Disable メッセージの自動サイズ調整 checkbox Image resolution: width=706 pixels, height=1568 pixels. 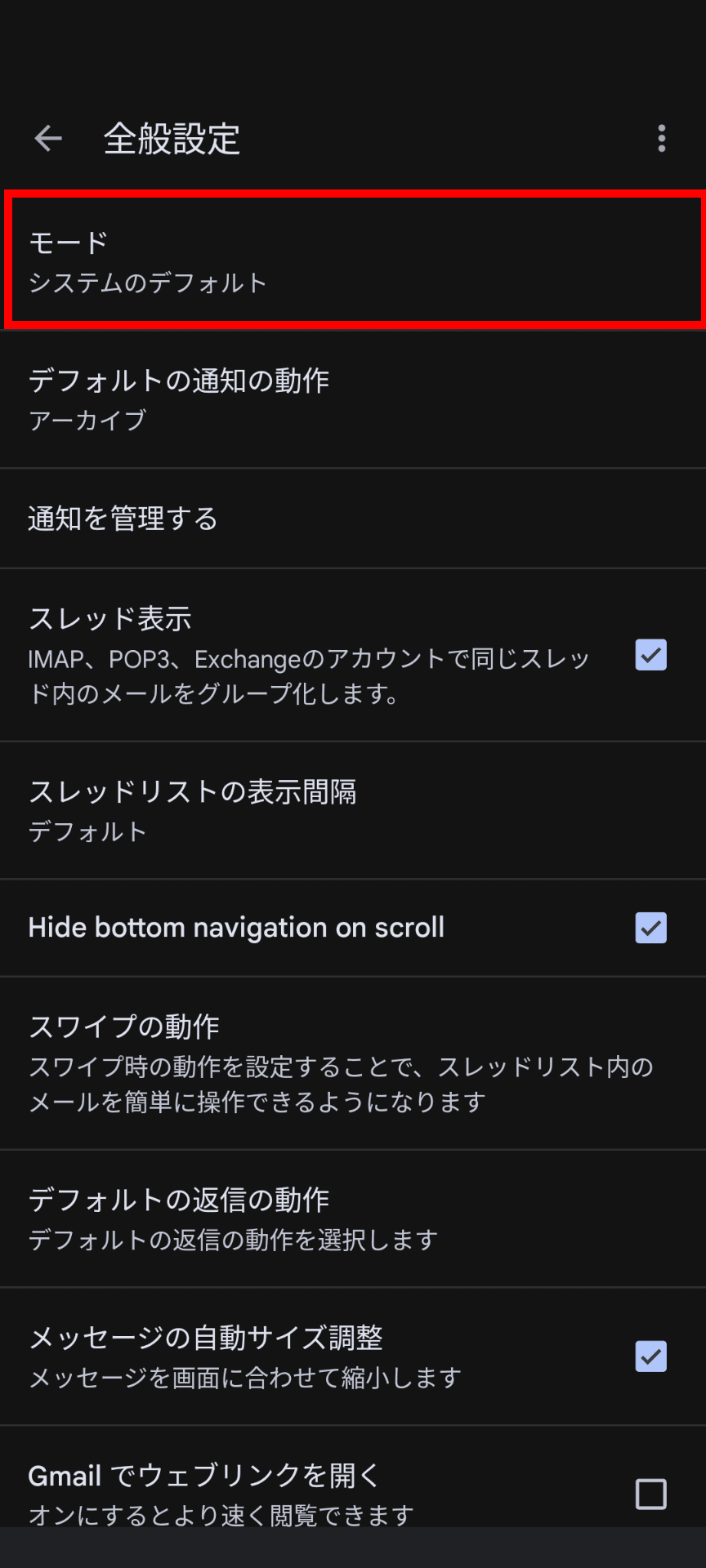click(x=651, y=1356)
